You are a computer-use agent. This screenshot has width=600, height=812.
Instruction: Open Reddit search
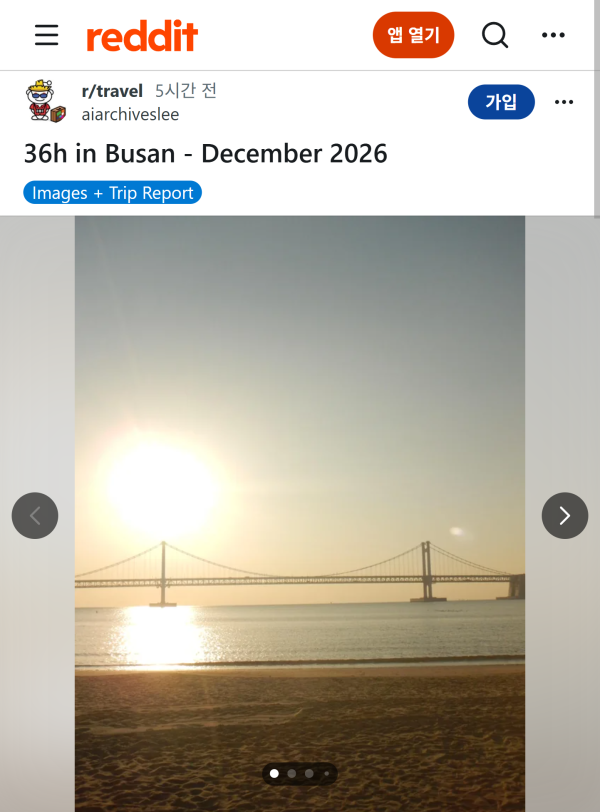[x=495, y=36]
